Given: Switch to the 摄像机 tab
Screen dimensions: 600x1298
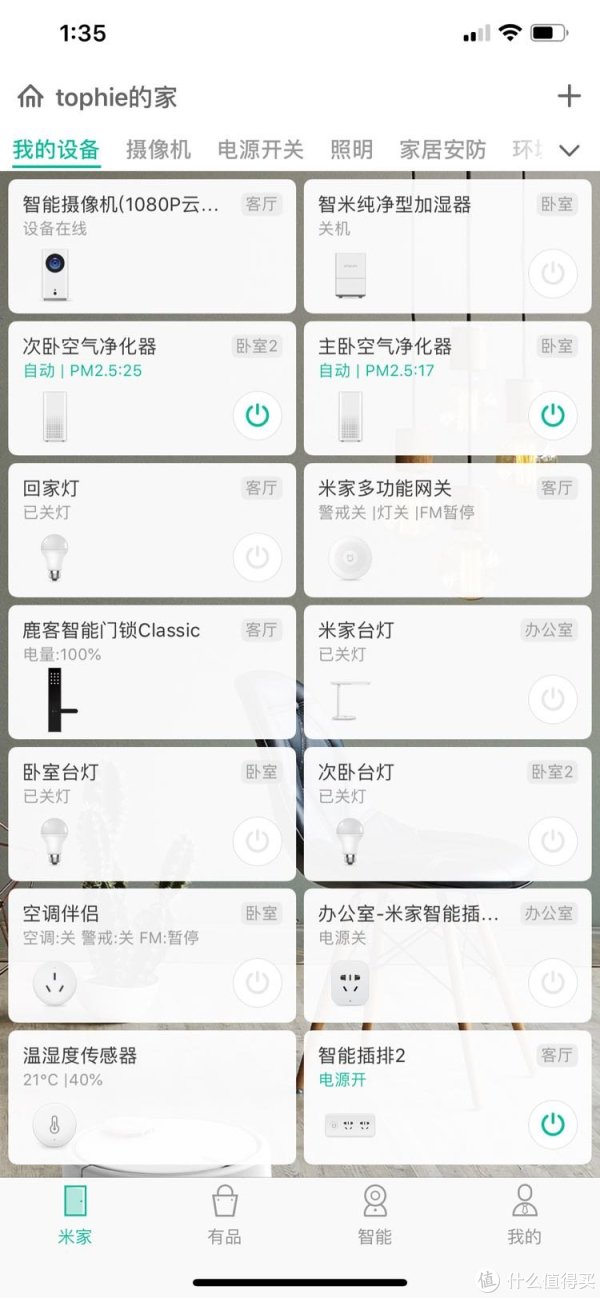Looking at the screenshot, I should pos(158,150).
